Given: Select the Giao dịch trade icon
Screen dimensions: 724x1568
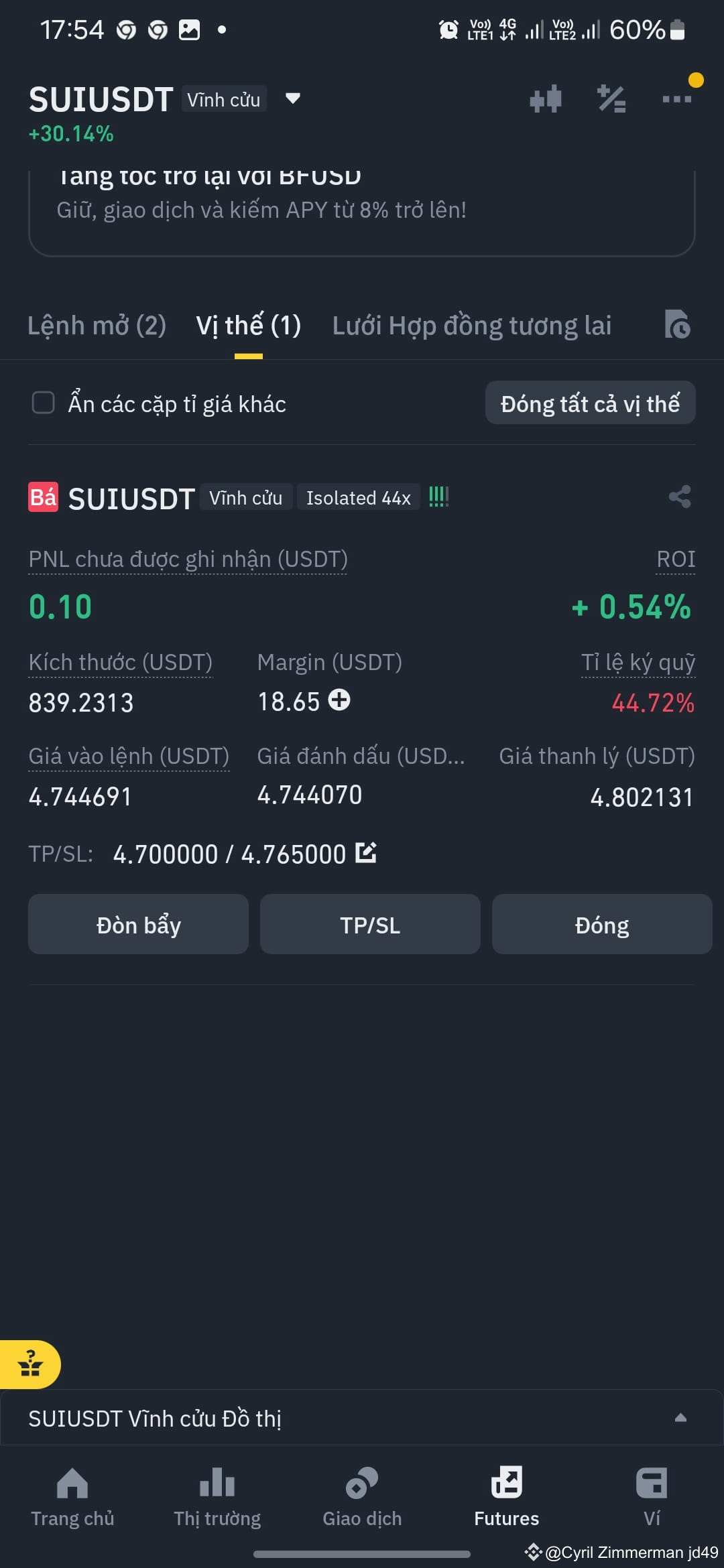Looking at the screenshot, I should [x=362, y=1482].
